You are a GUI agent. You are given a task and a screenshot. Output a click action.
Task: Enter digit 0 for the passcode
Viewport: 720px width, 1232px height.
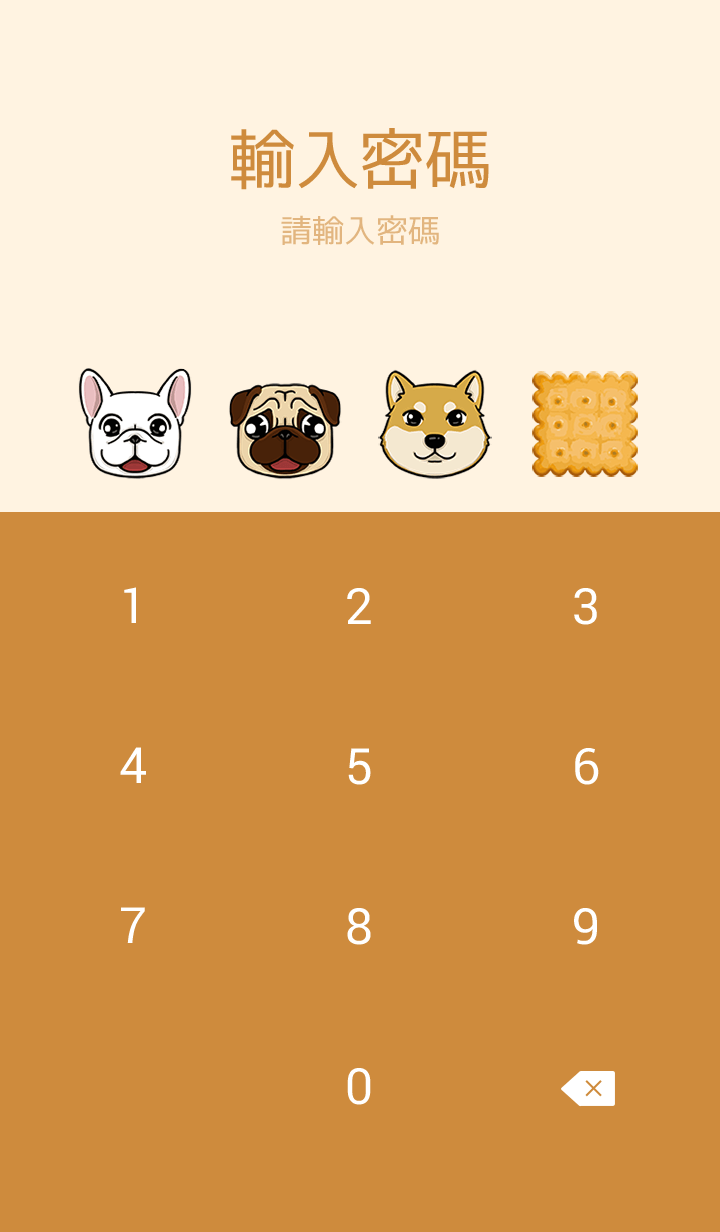pyautogui.click(x=359, y=1087)
